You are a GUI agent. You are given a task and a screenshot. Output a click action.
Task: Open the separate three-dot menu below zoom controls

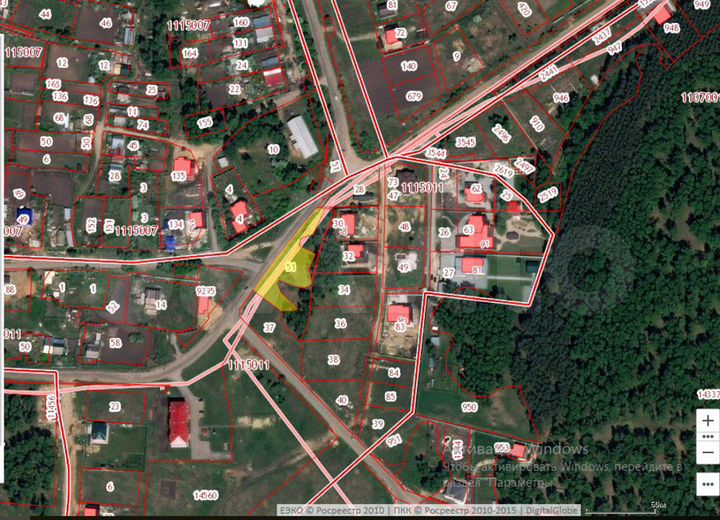[x=708, y=485]
